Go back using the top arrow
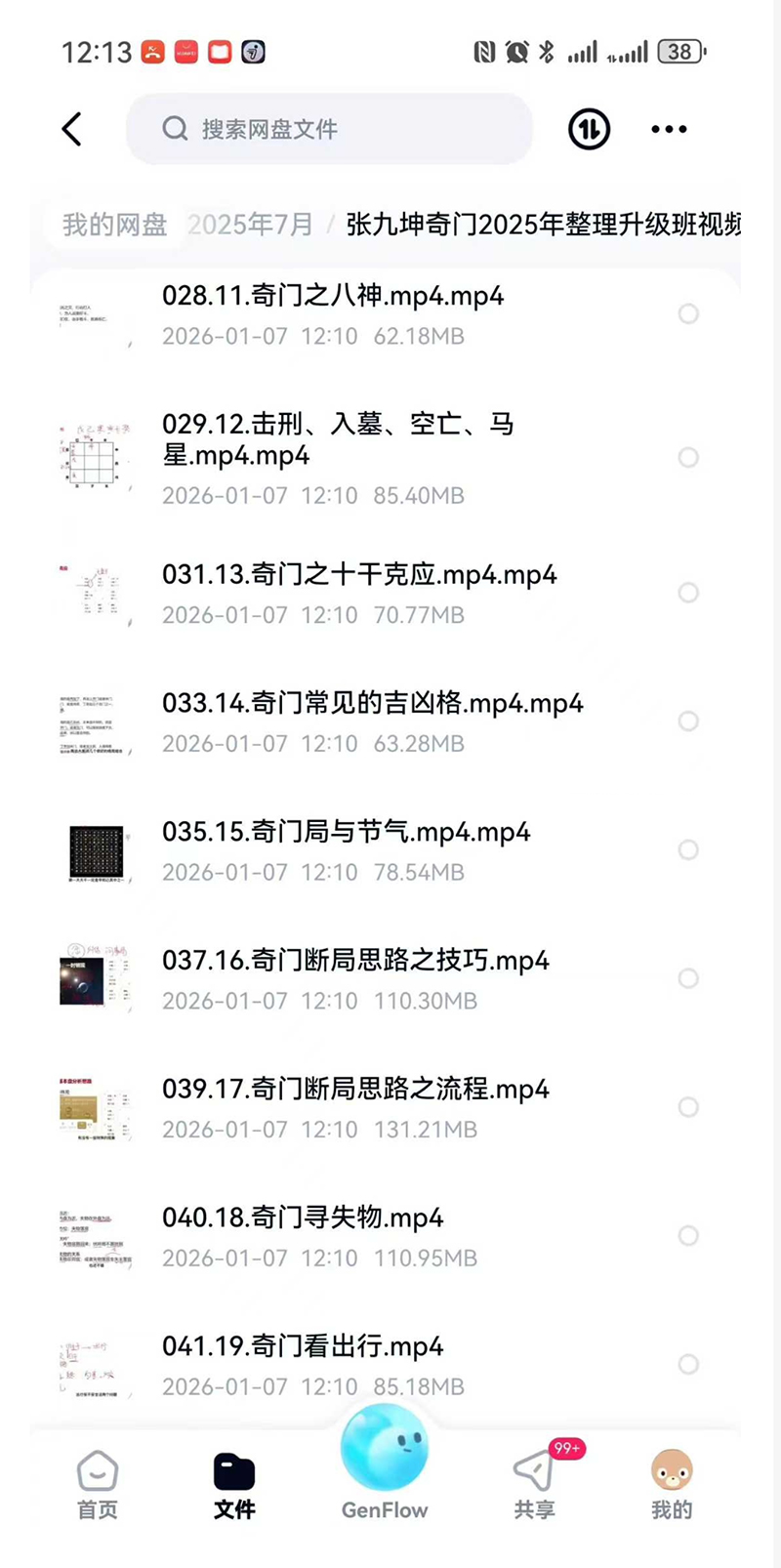 tap(72, 129)
